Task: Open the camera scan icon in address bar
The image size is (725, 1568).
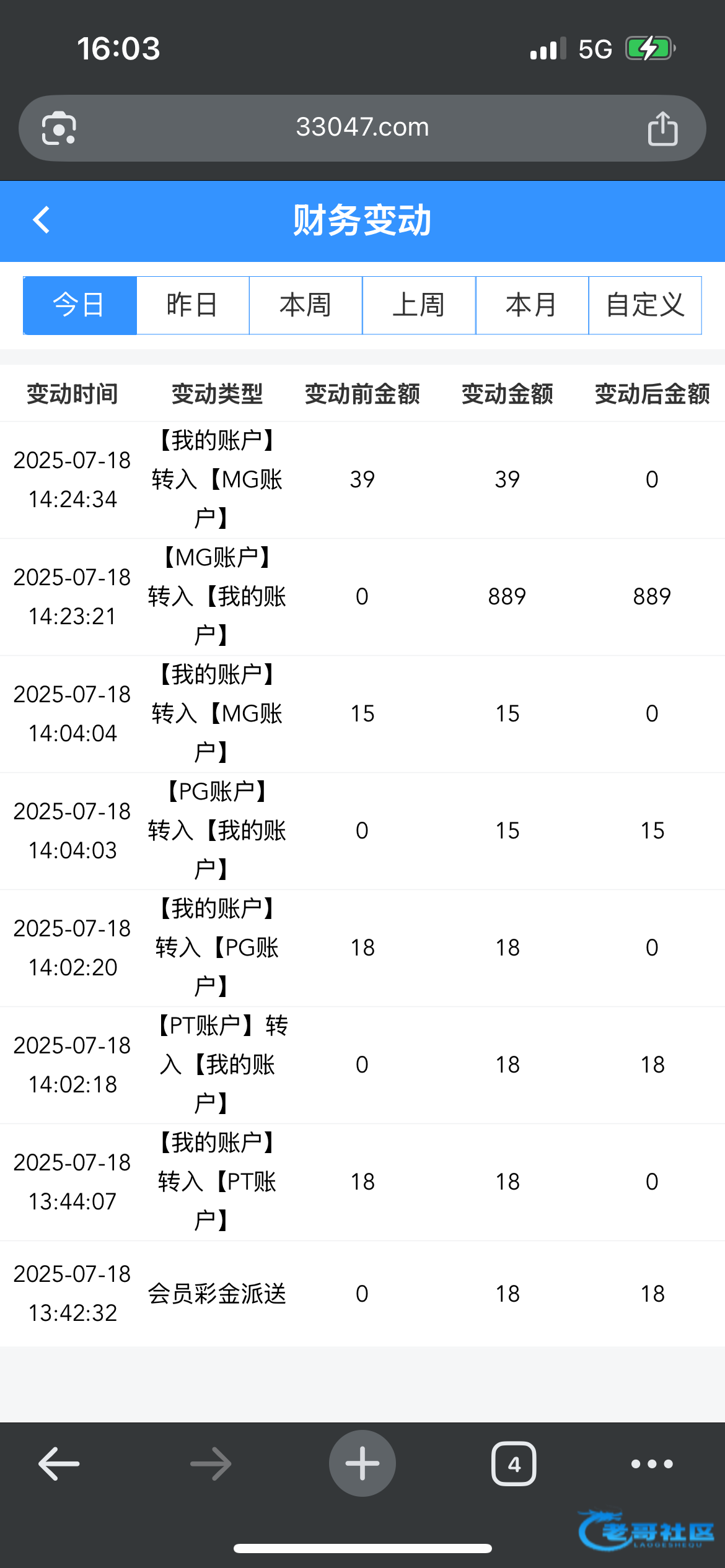Action: [x=59, y=128]
